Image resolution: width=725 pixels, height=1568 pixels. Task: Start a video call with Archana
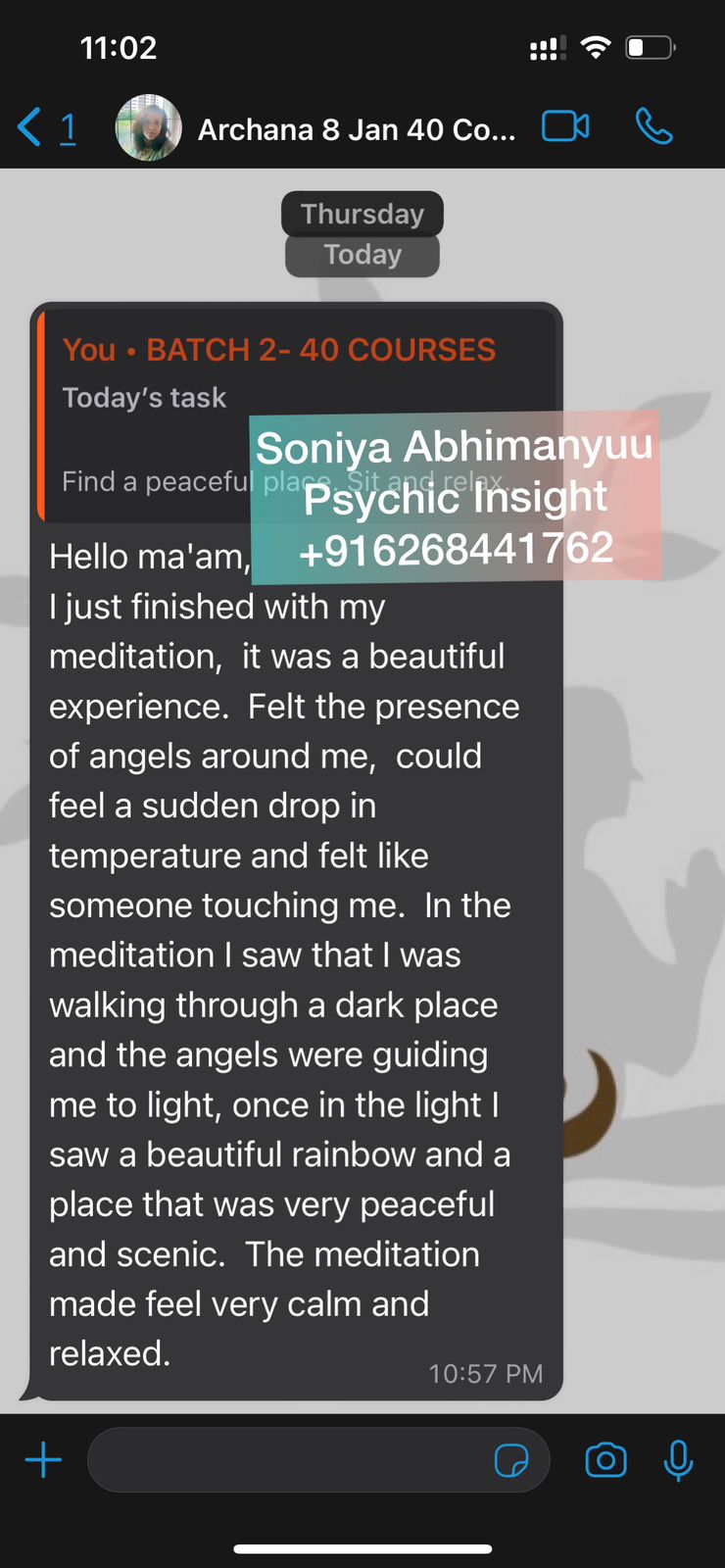(565, 126)
